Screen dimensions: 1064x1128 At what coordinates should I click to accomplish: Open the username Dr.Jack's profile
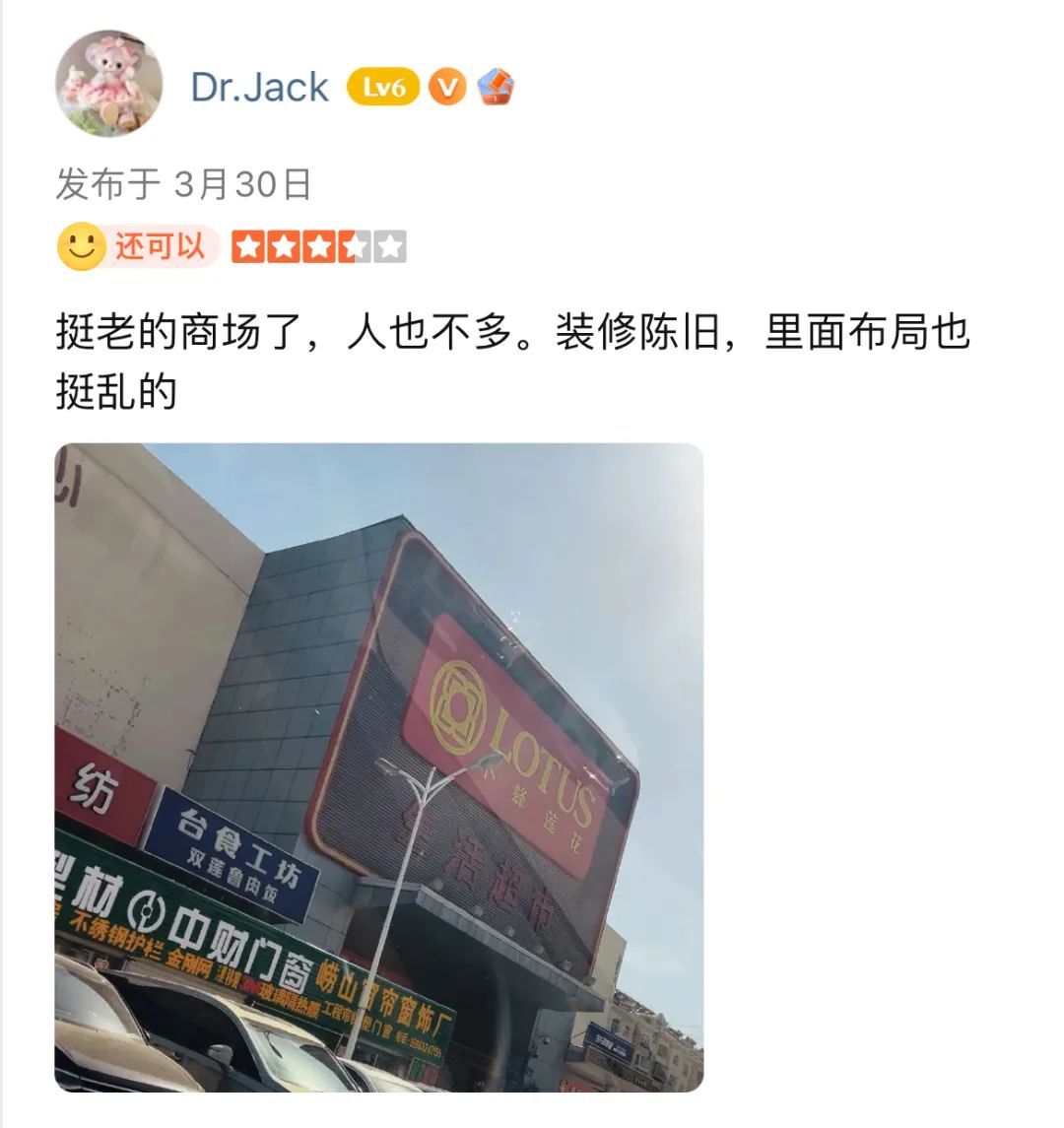tap(259, 87)
